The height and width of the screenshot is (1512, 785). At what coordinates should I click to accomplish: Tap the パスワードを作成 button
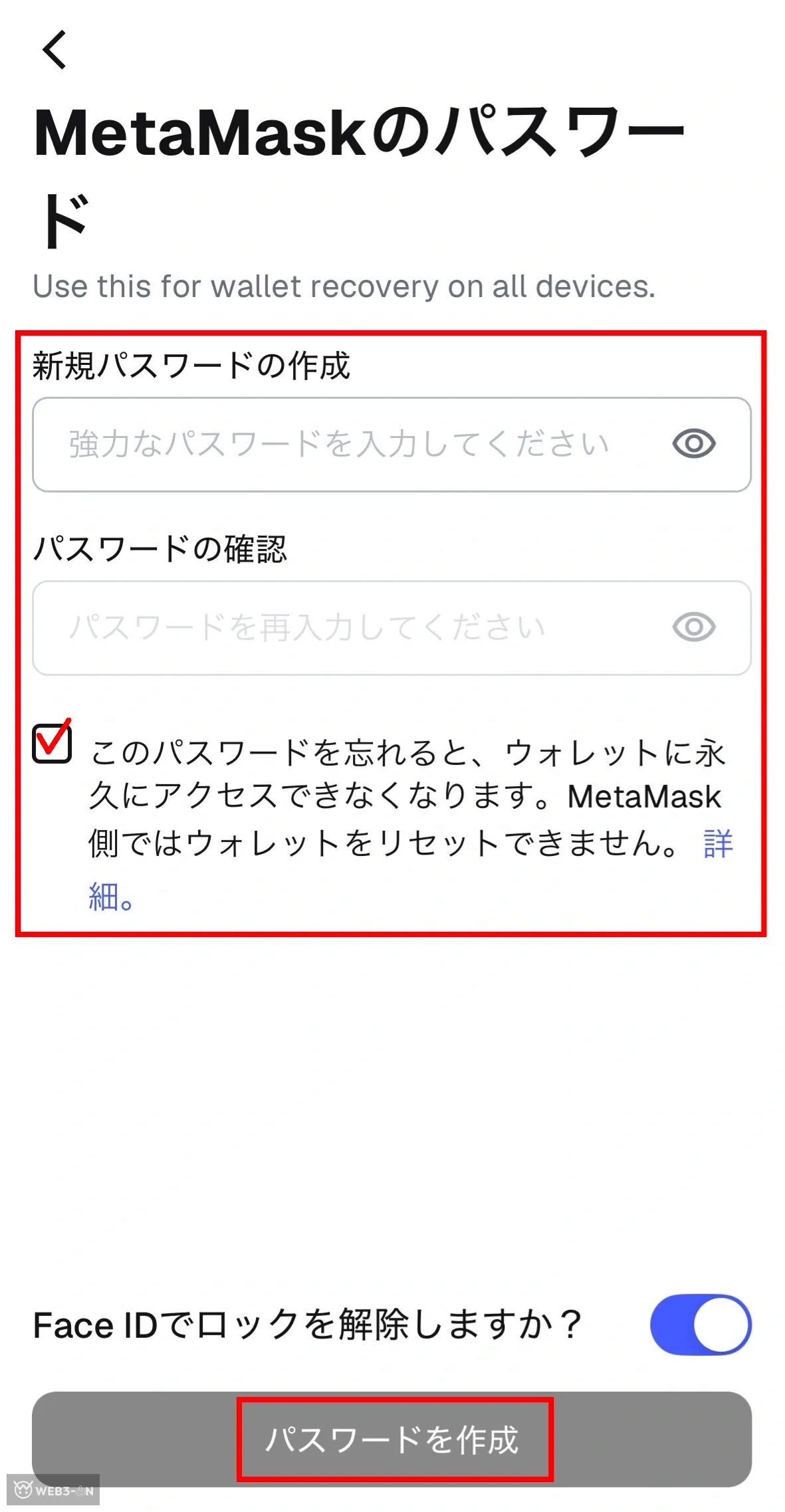392,1440
